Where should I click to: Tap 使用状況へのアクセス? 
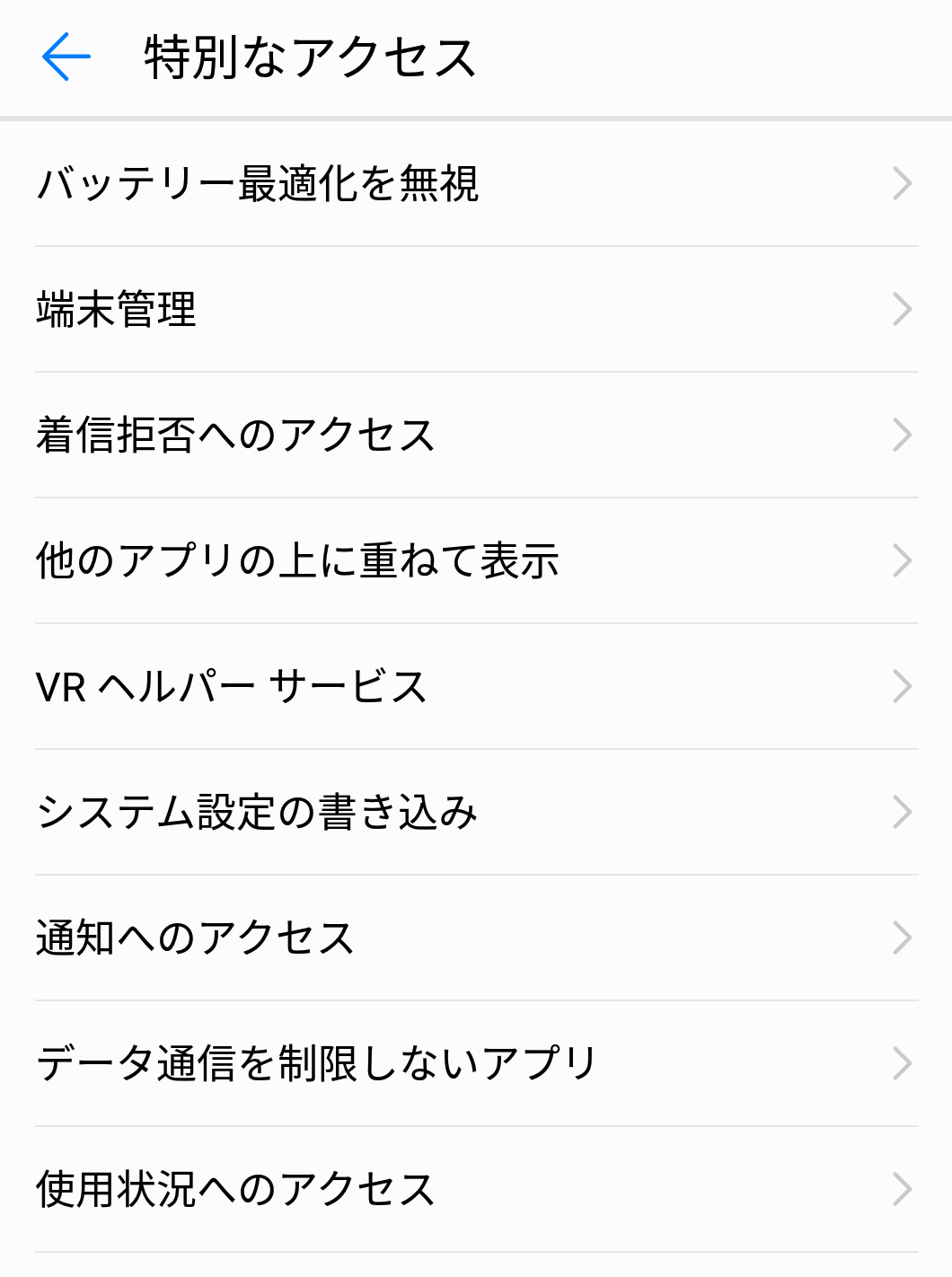(x=476, y=1190)
